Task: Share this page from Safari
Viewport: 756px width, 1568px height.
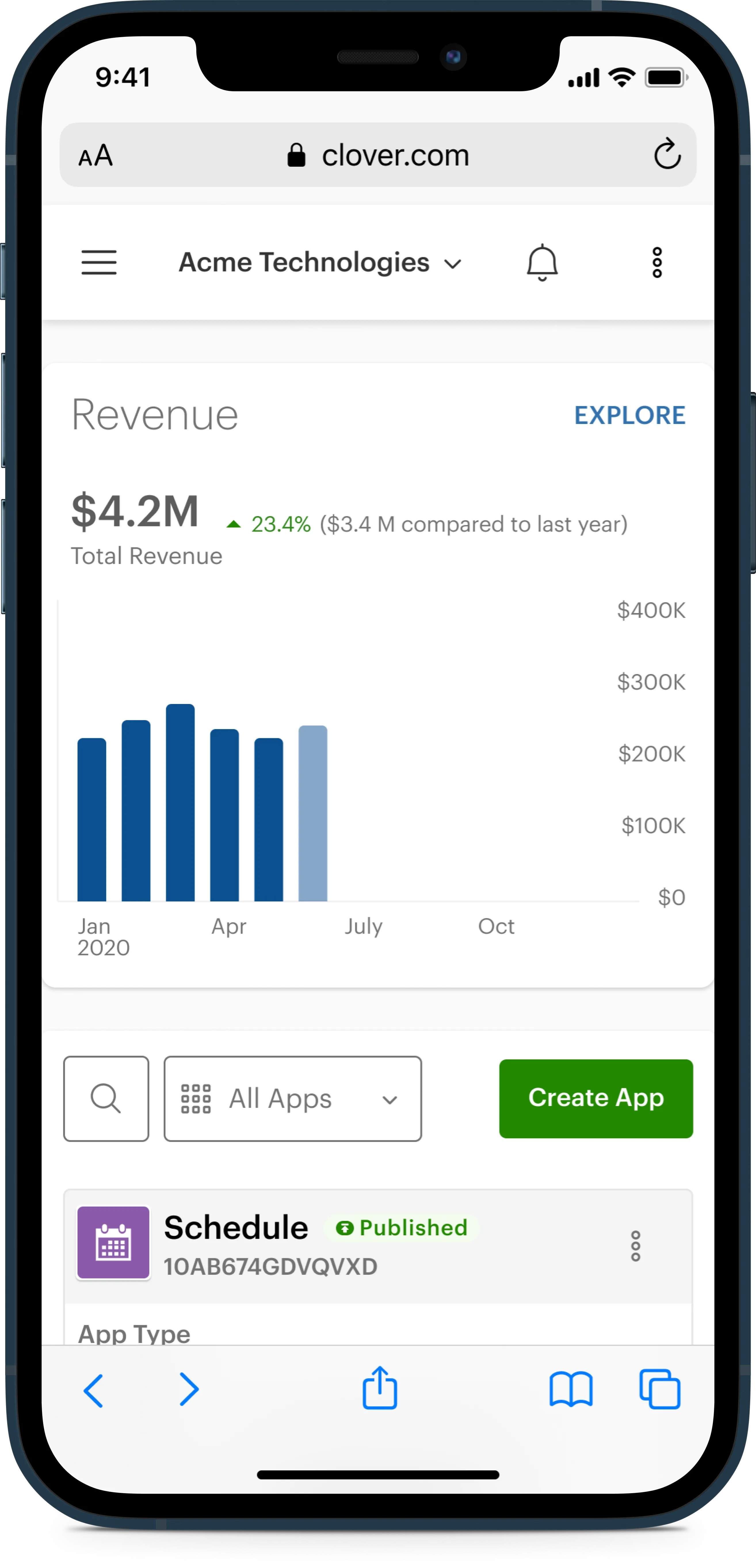Action: tap(380, 1388)
